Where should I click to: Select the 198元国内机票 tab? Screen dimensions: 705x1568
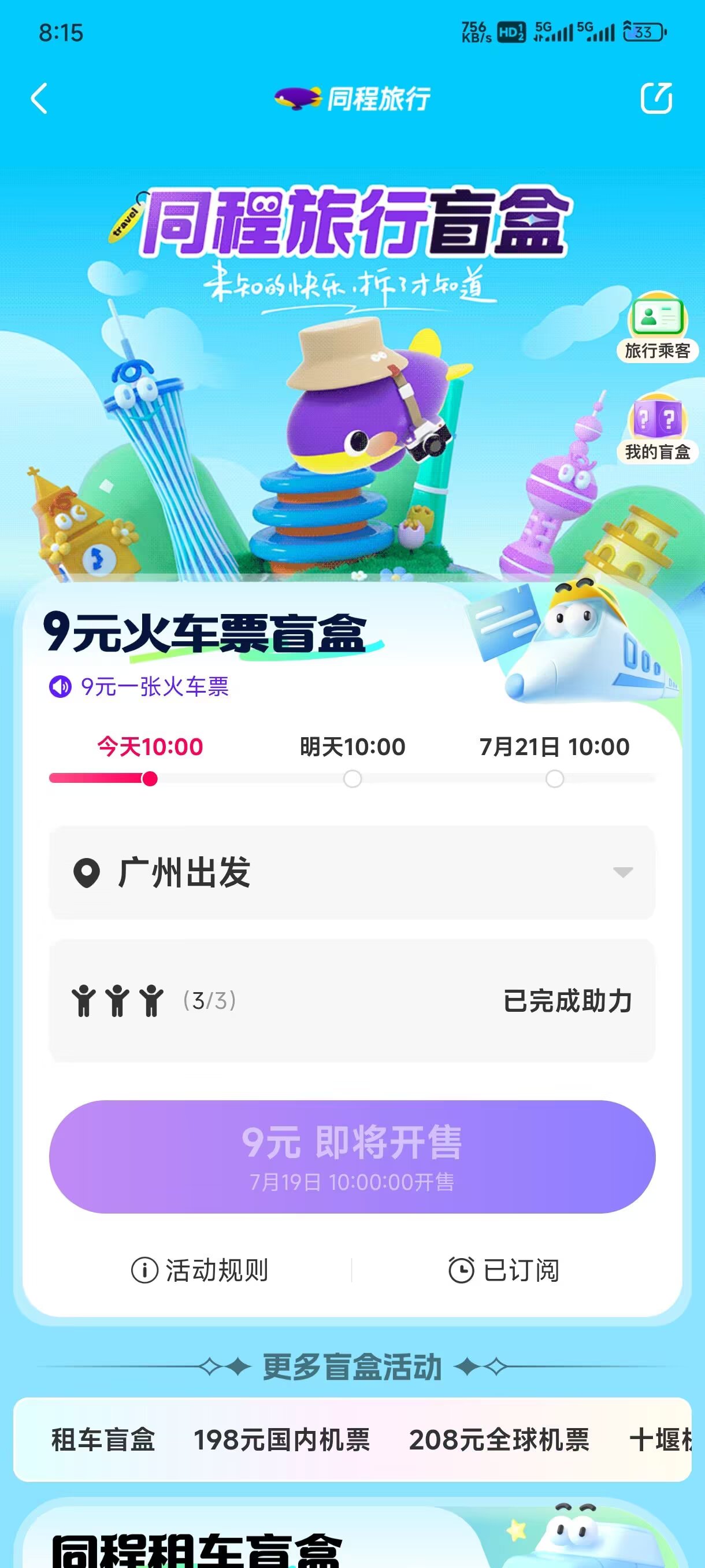tap(281, 1440)
